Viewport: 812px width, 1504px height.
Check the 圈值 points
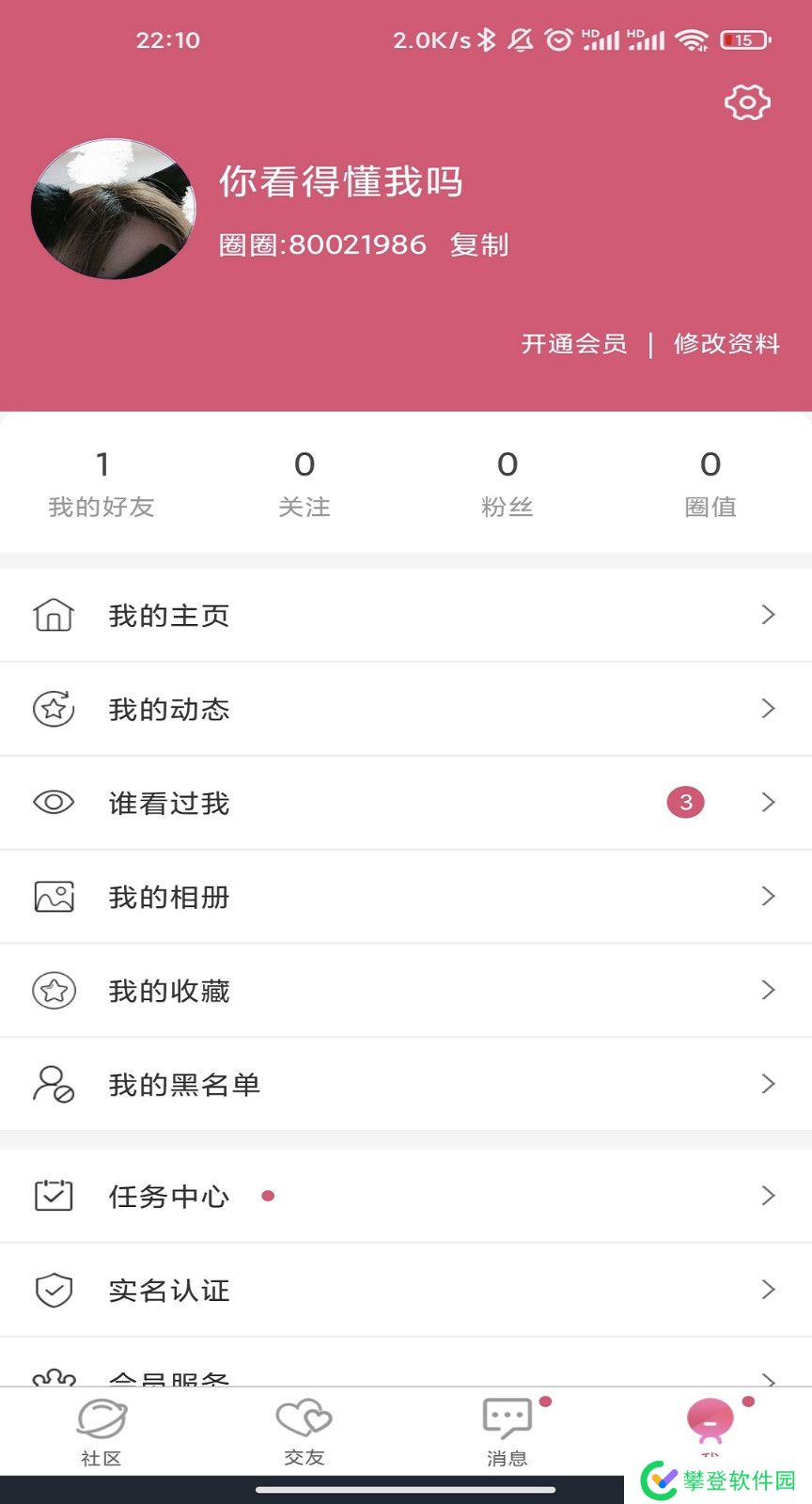pyautogui.click(x=710, y=484)
